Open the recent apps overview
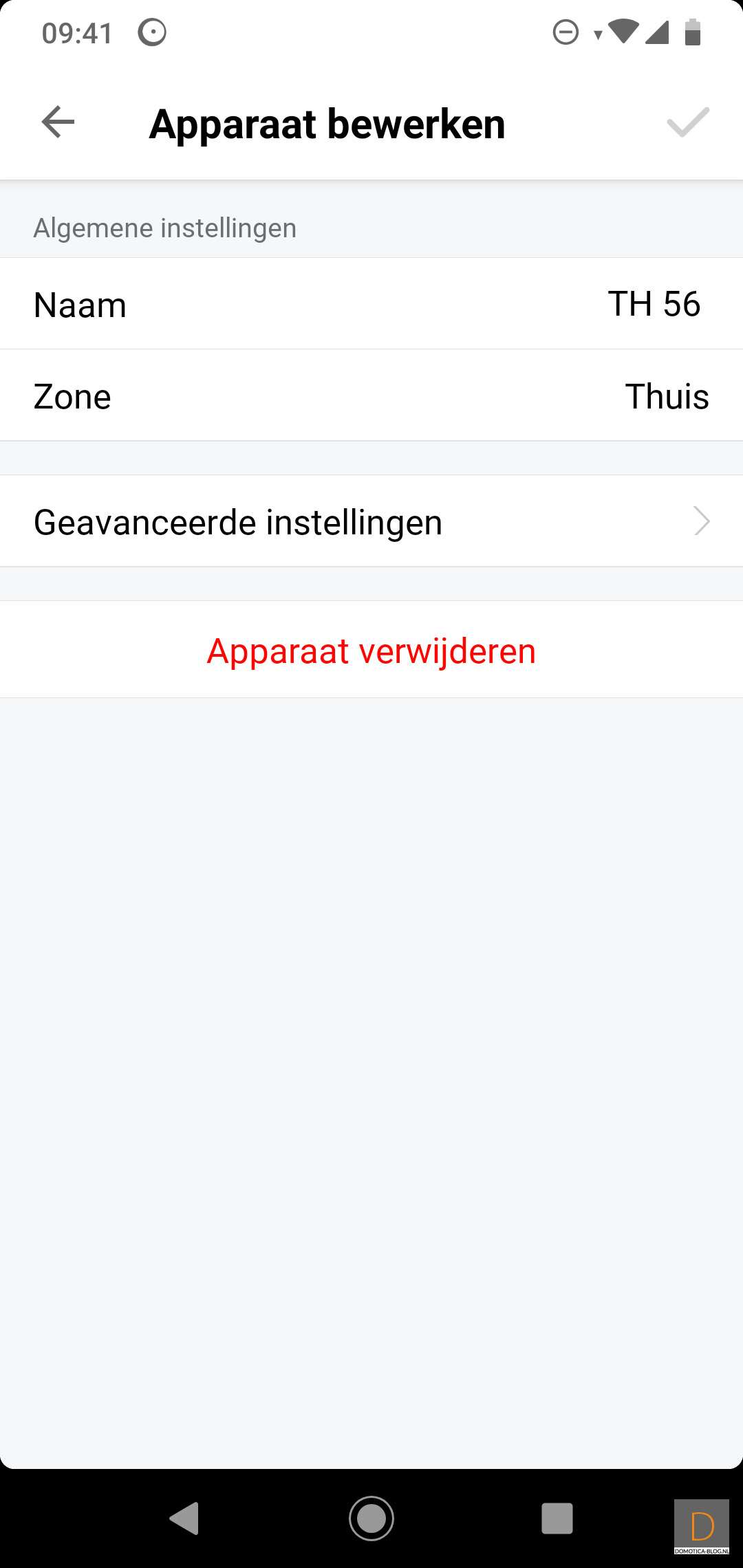743x1568 pixels. click(x=557, y=1518)
